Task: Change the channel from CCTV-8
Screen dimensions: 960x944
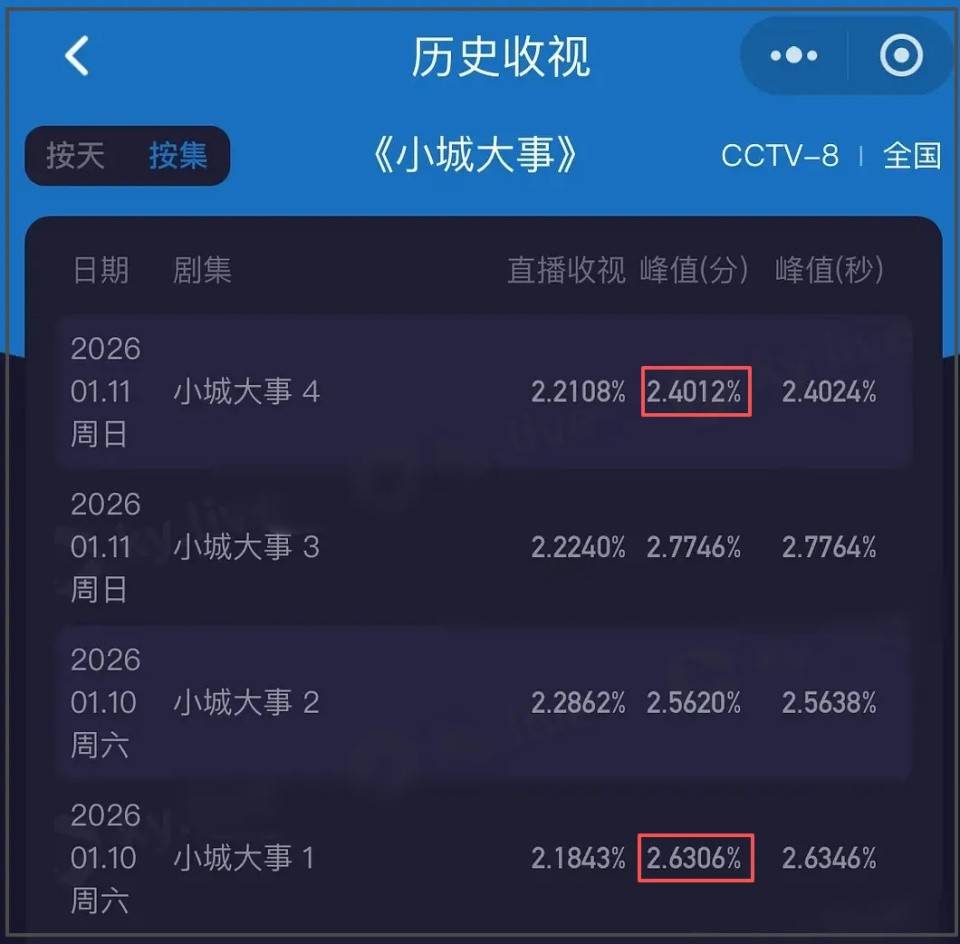Action: (x=780, y=156)
